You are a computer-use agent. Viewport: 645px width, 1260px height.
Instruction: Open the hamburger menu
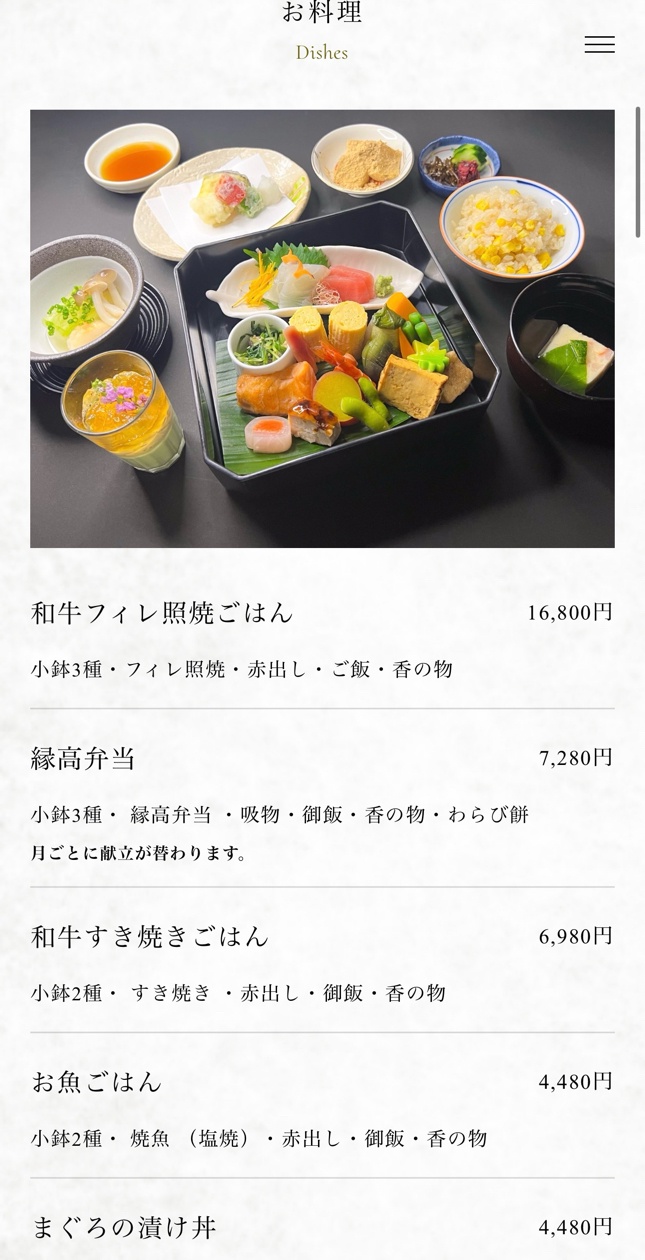coord(599,45)
